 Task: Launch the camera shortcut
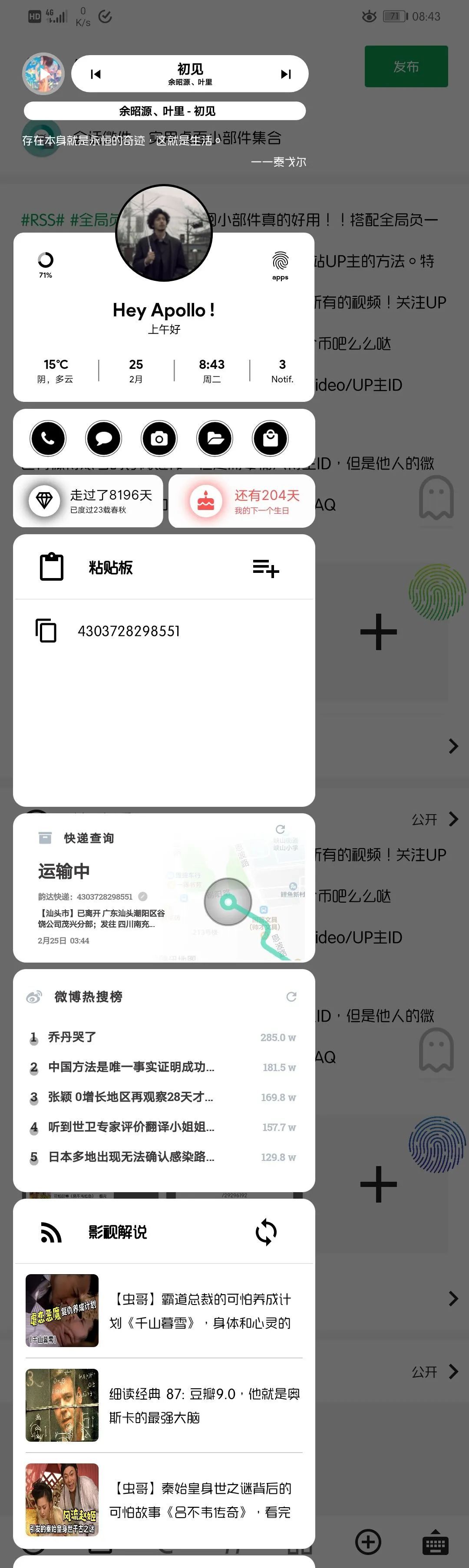(159, 438)
